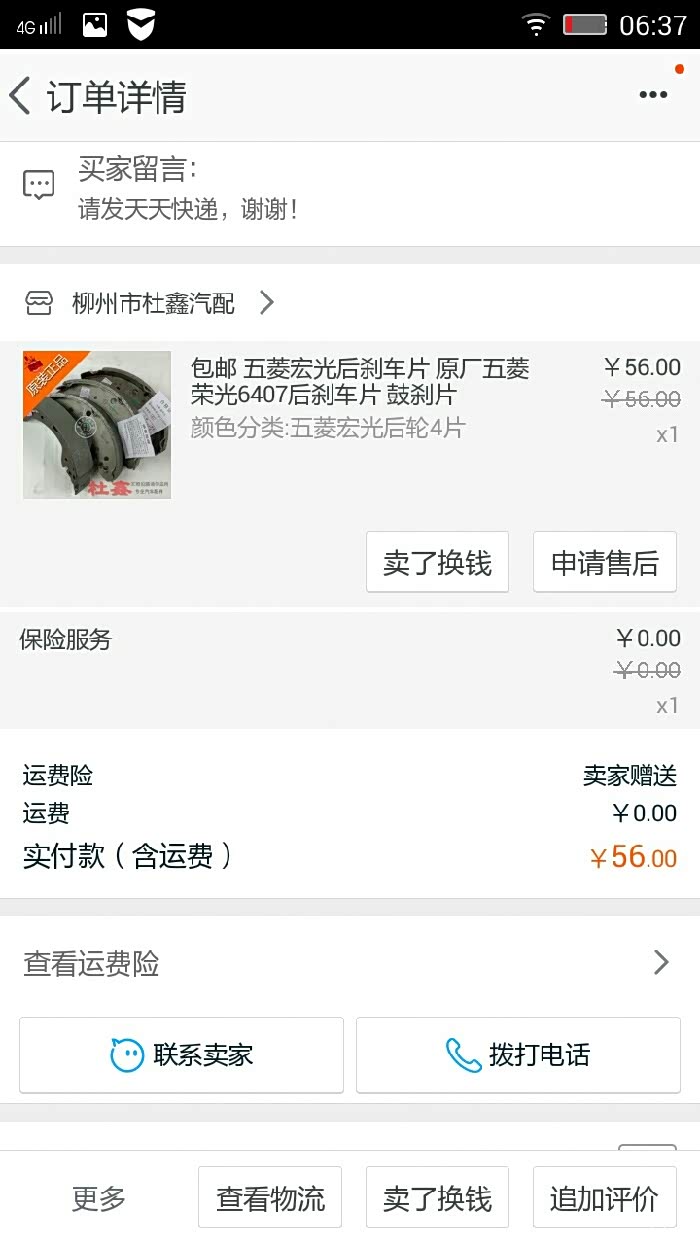Open the brake pad product thumbnail
The width and height of the screenshot is (700, 1244).
(x=97, y=425)
